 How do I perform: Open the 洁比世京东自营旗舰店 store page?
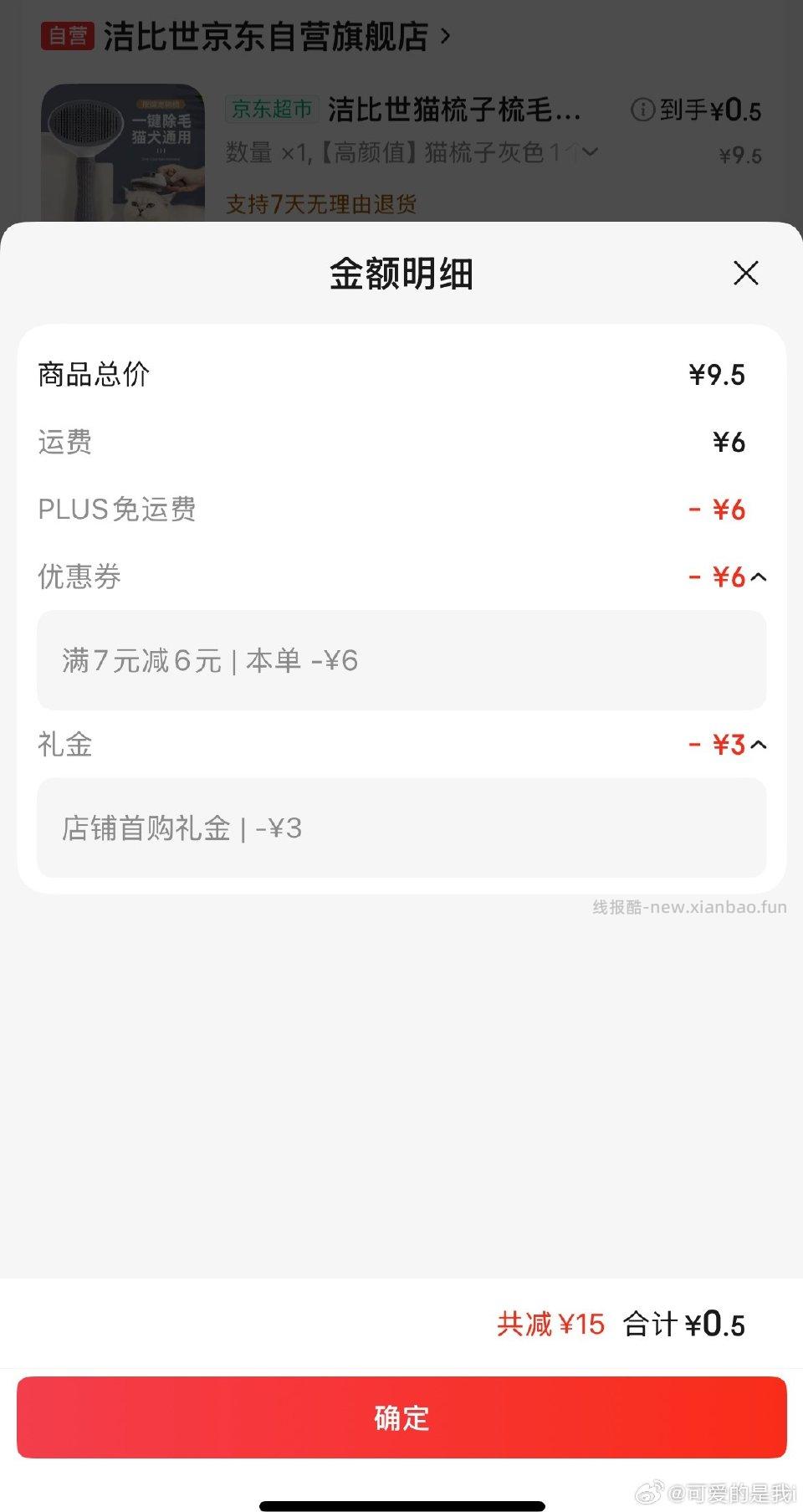268,37
